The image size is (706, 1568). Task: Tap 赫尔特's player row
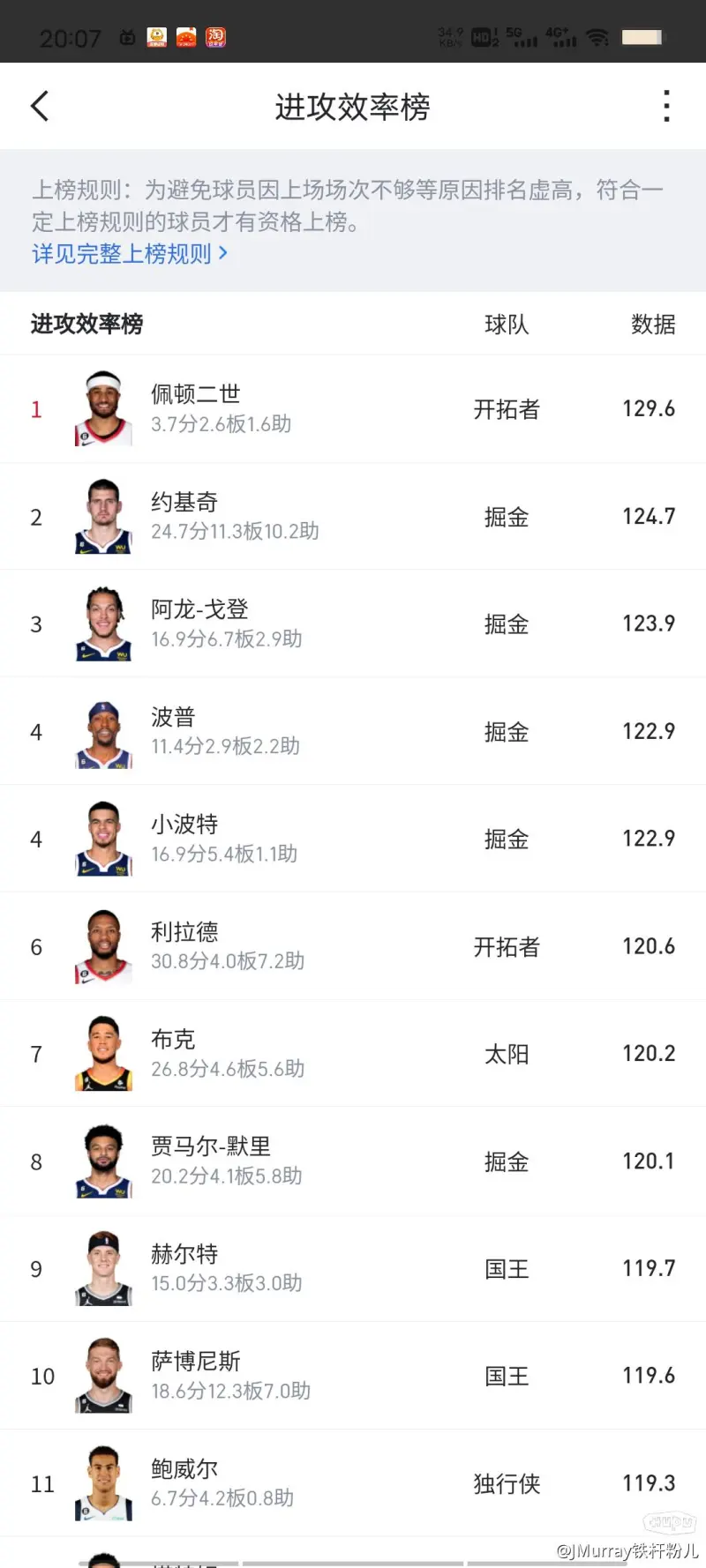[353, 1269]
